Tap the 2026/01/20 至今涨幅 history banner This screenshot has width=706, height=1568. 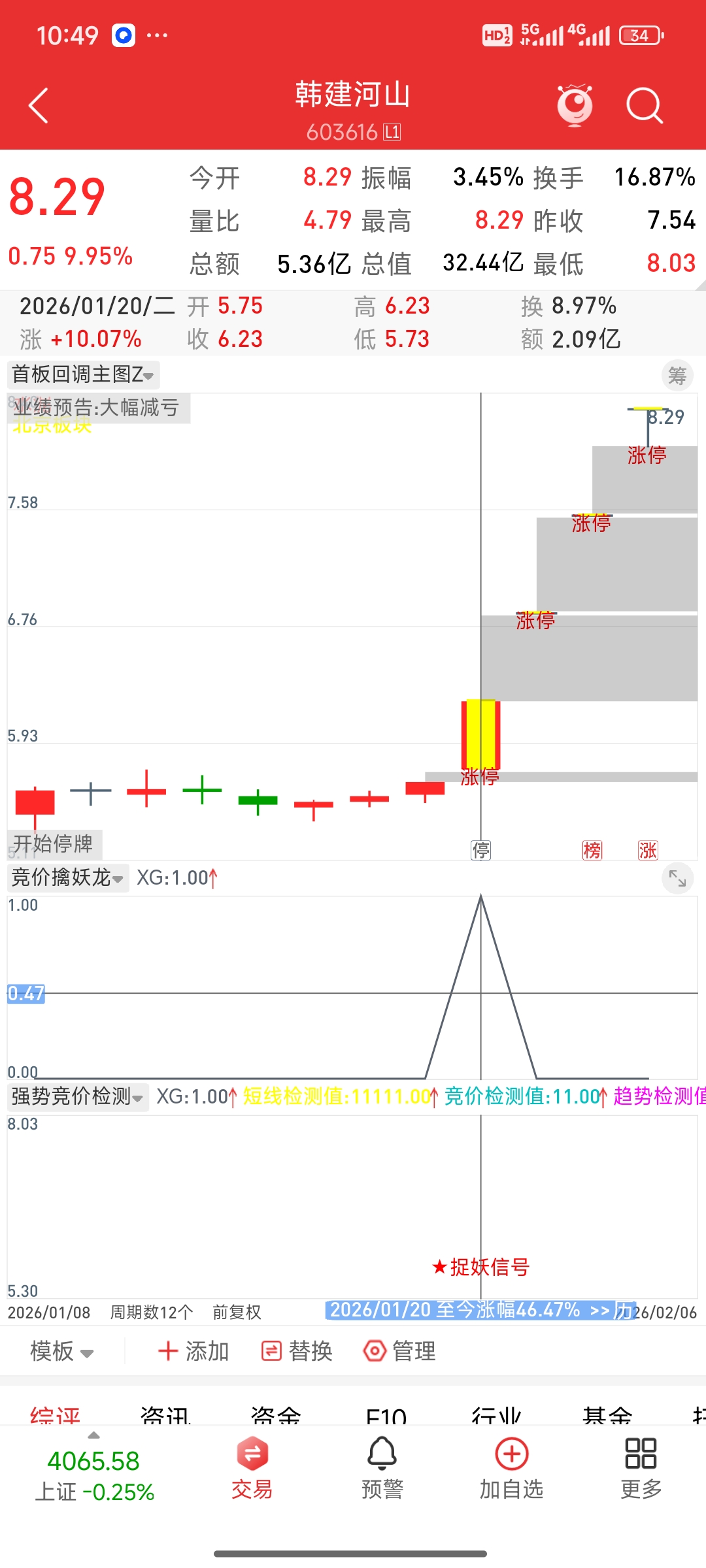[479, 1310]
